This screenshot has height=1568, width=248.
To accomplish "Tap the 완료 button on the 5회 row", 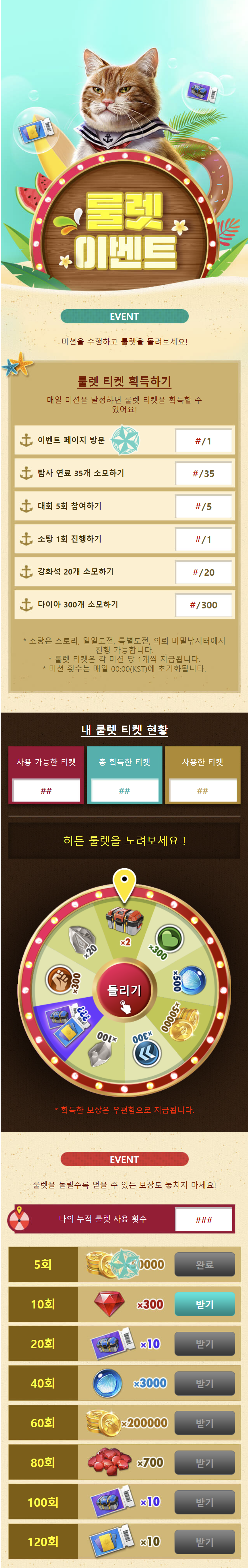I will (204, 1264).
